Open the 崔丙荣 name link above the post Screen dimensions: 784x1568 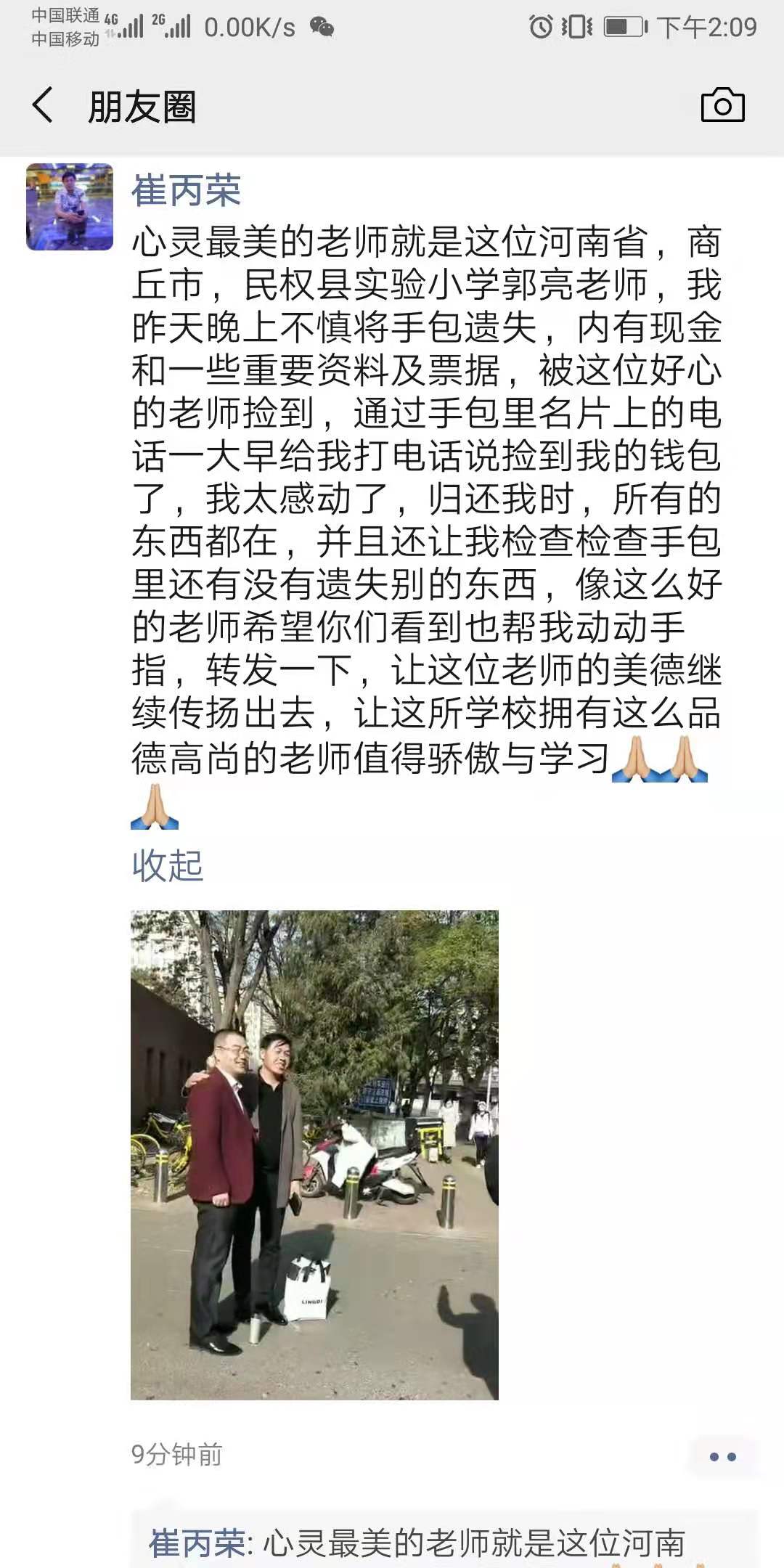[186, 191]
